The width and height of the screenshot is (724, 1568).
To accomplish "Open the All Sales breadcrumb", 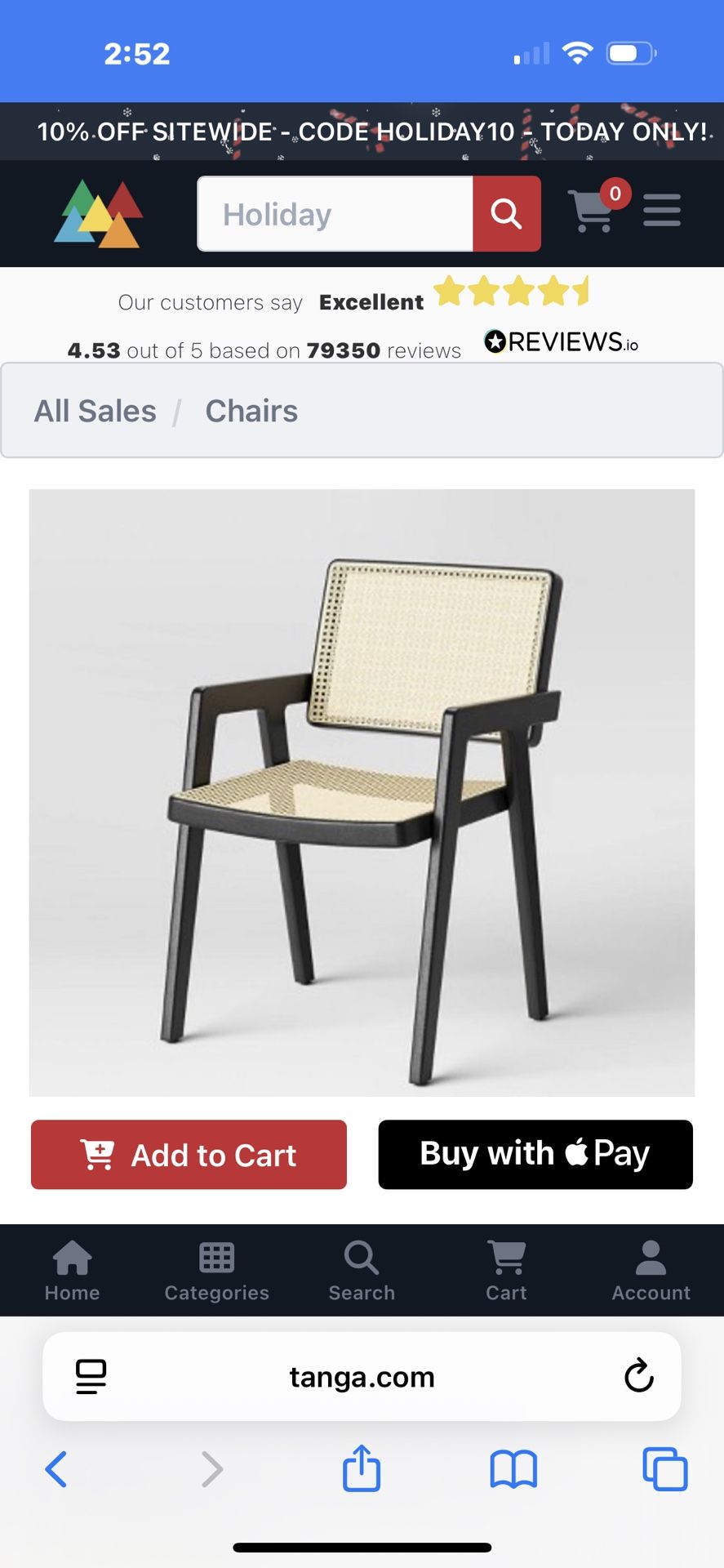I will click(x=94, y=411).
